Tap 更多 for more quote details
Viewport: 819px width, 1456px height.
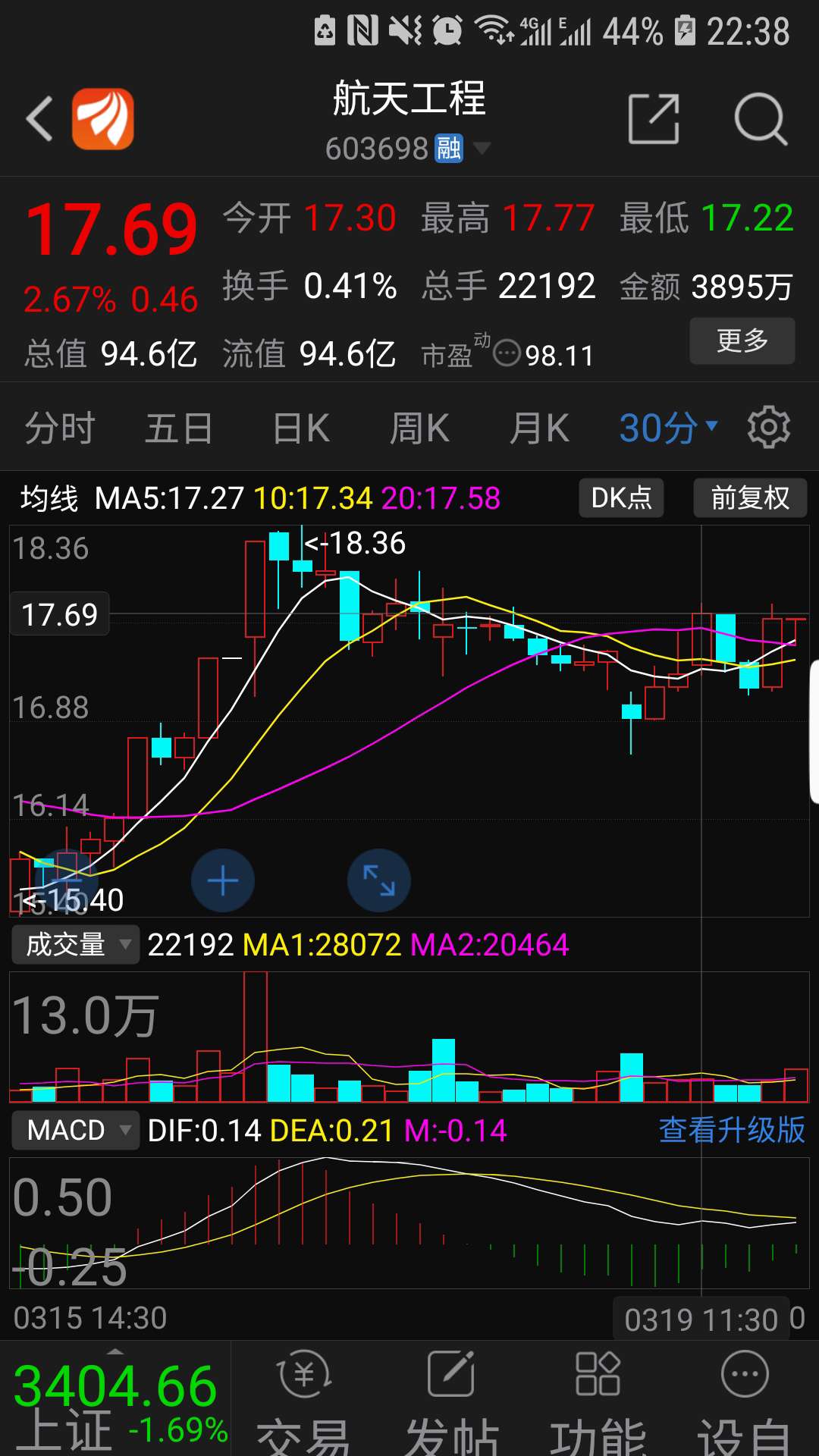[742, 340]
